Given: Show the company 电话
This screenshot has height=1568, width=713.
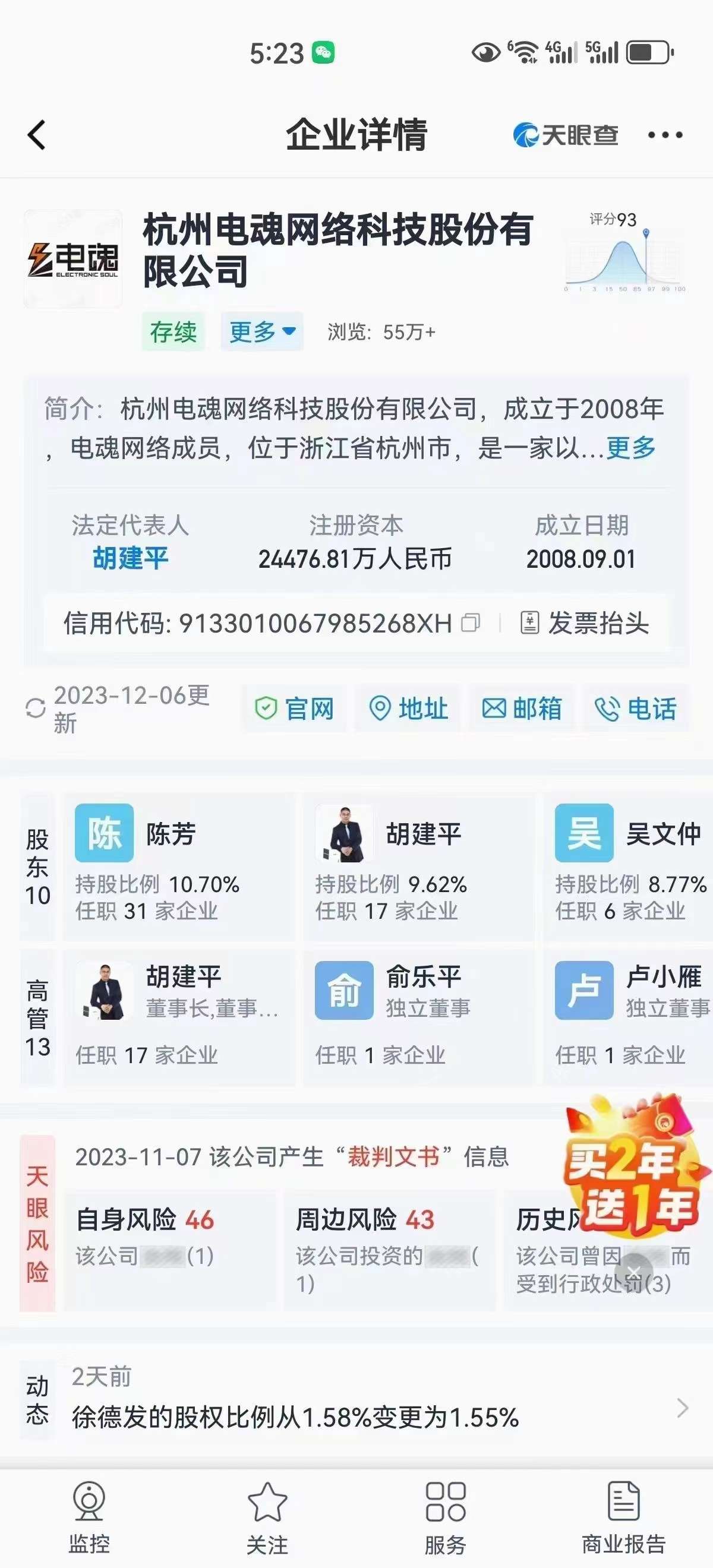Looking at the screenshot, I should 636,709.
